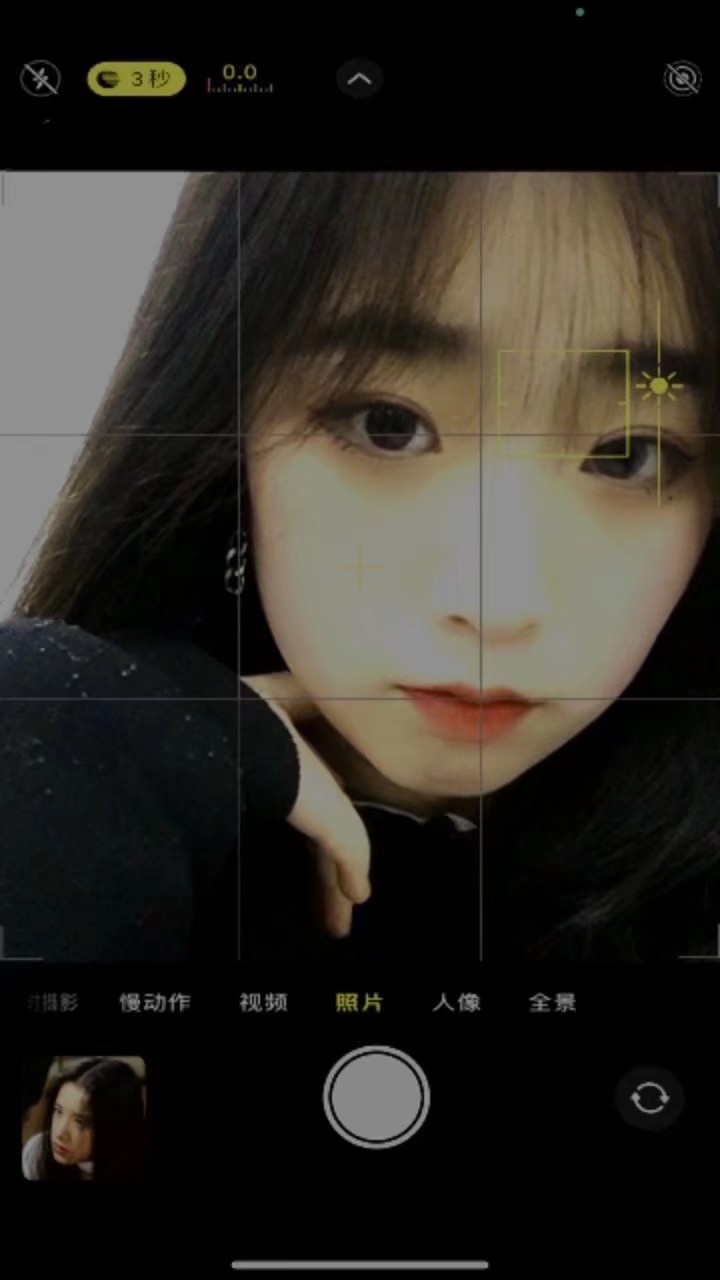Image resolution: width=720 pixels, height=1280 pixels.
Task: Switch to 人像 mode
Action: tap(457, 1002)
